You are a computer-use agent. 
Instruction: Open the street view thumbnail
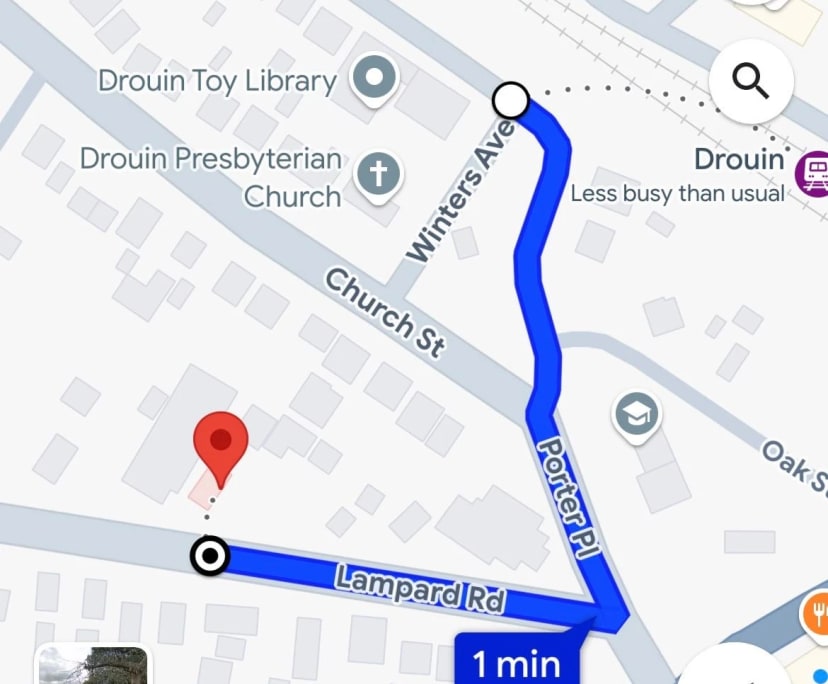coord(92,666)
